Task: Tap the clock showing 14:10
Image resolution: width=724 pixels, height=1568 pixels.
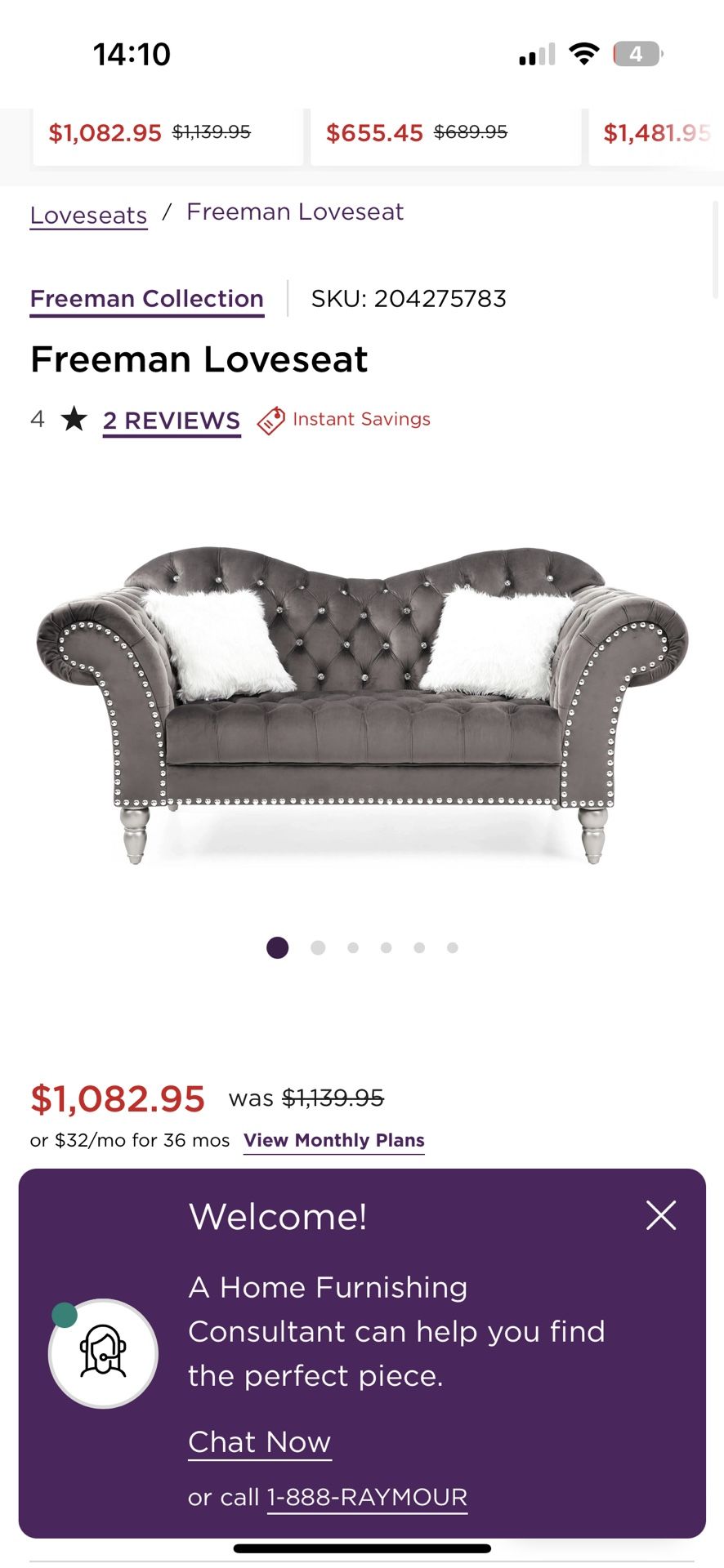Action: pyautogui.click(x=133, y=53)
